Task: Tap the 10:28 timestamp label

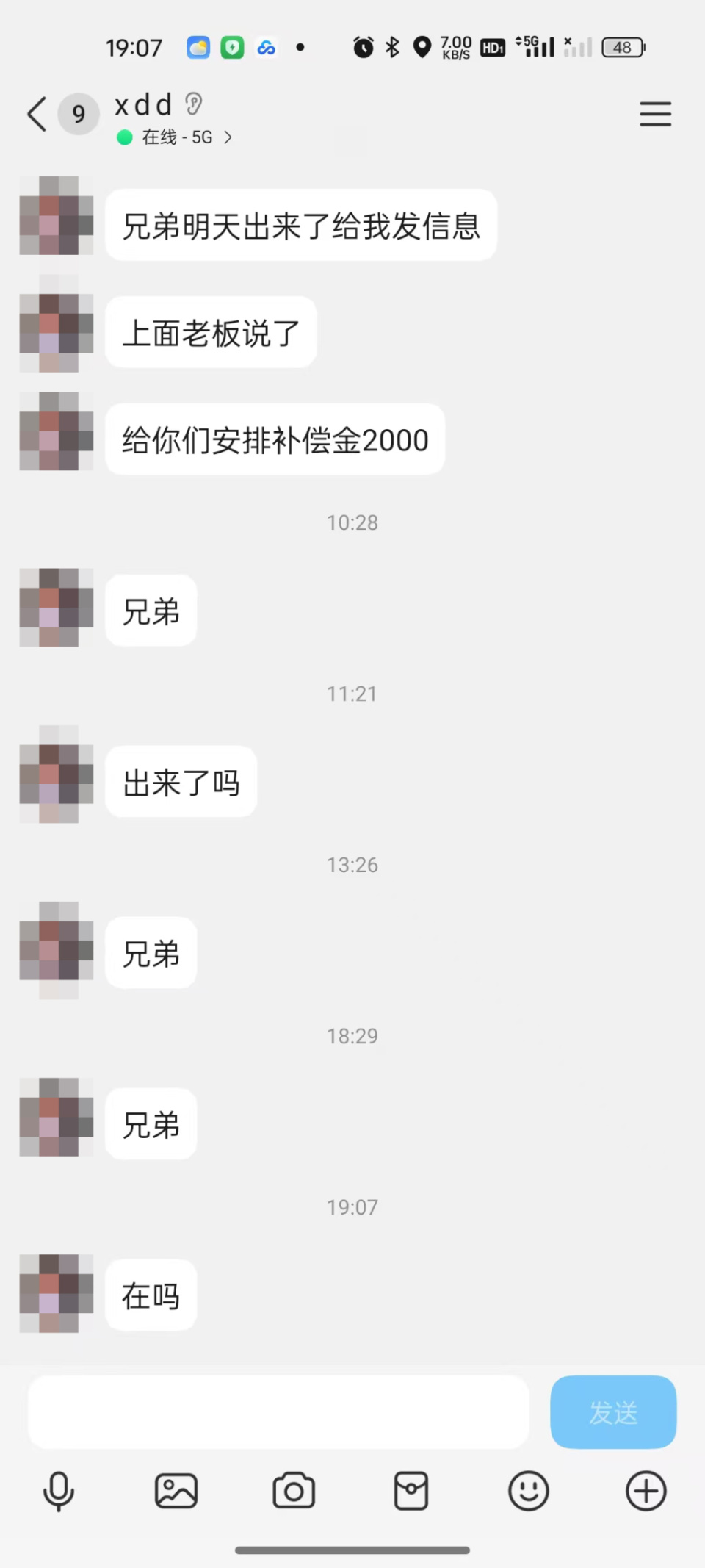Action: tap(352, 522)
